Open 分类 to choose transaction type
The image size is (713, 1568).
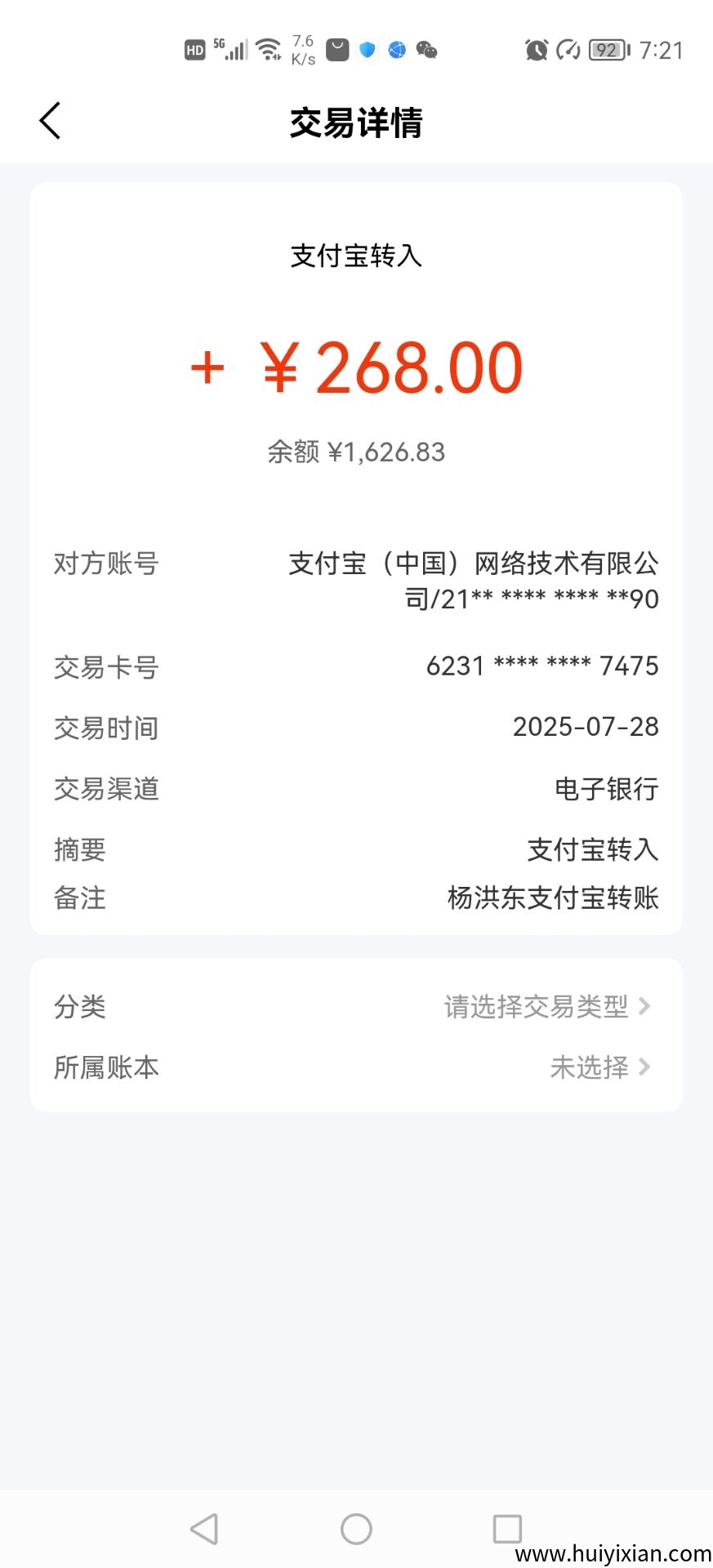point(546,1006)
